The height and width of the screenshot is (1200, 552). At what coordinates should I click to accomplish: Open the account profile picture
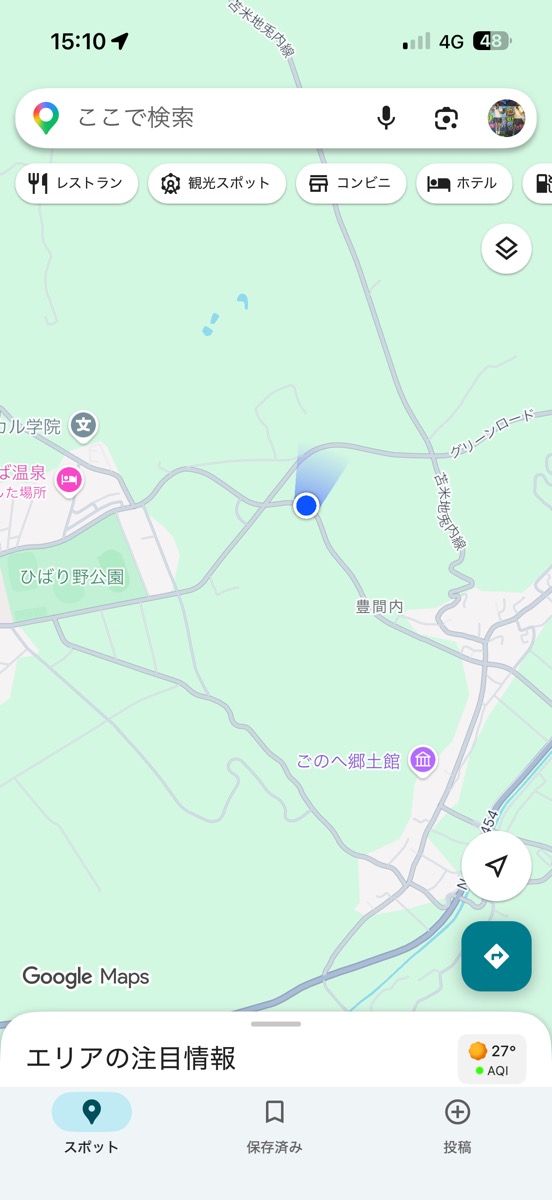point(506,118)
